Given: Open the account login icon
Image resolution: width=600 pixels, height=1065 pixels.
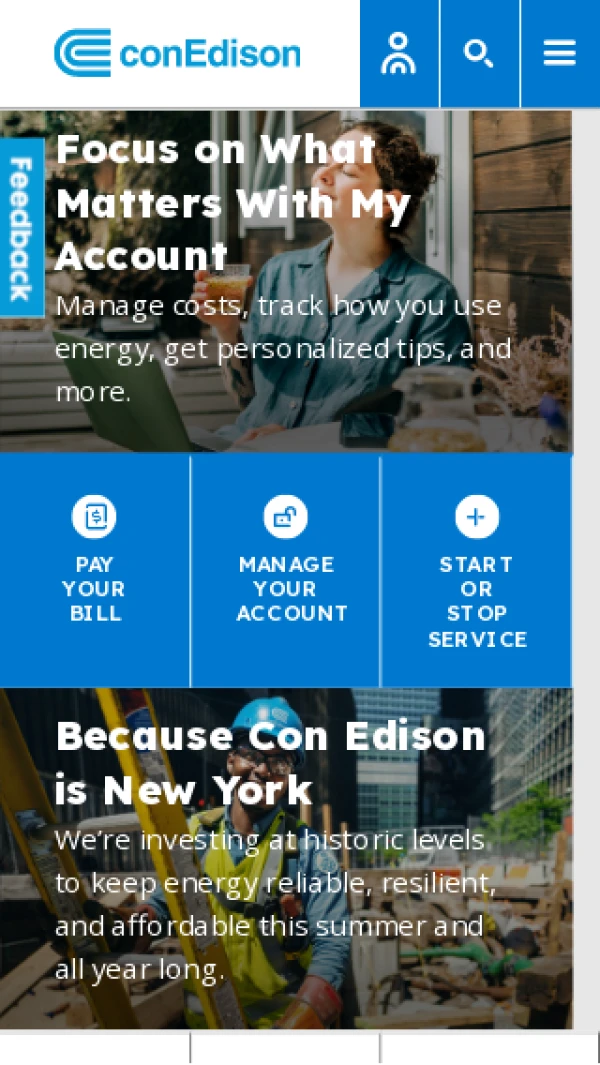Looking at the screenshot, I should point(400,53).
